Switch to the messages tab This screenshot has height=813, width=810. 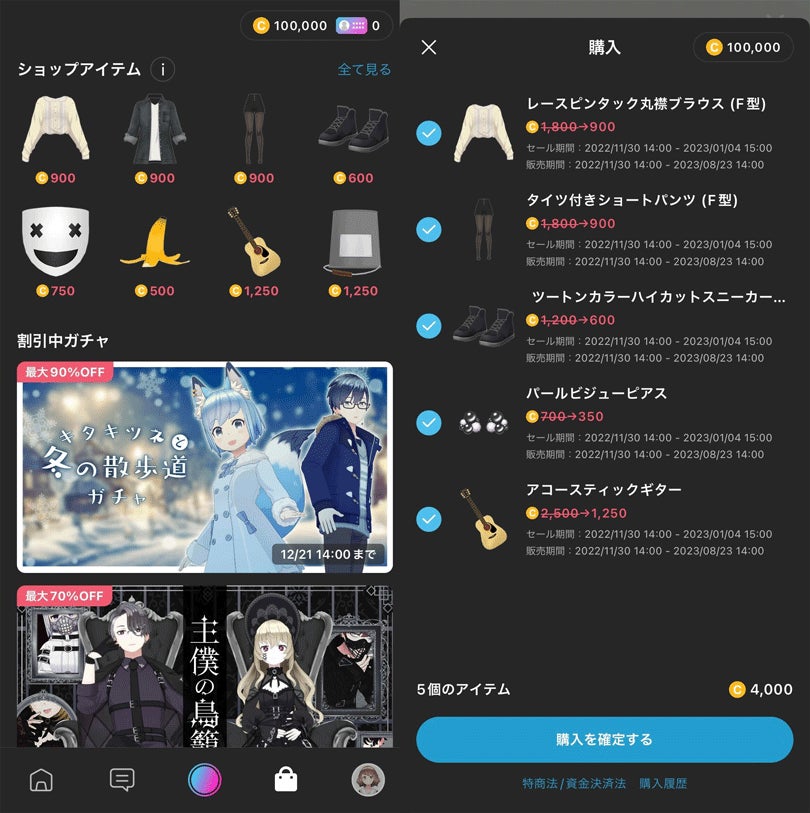coord(122,780)
